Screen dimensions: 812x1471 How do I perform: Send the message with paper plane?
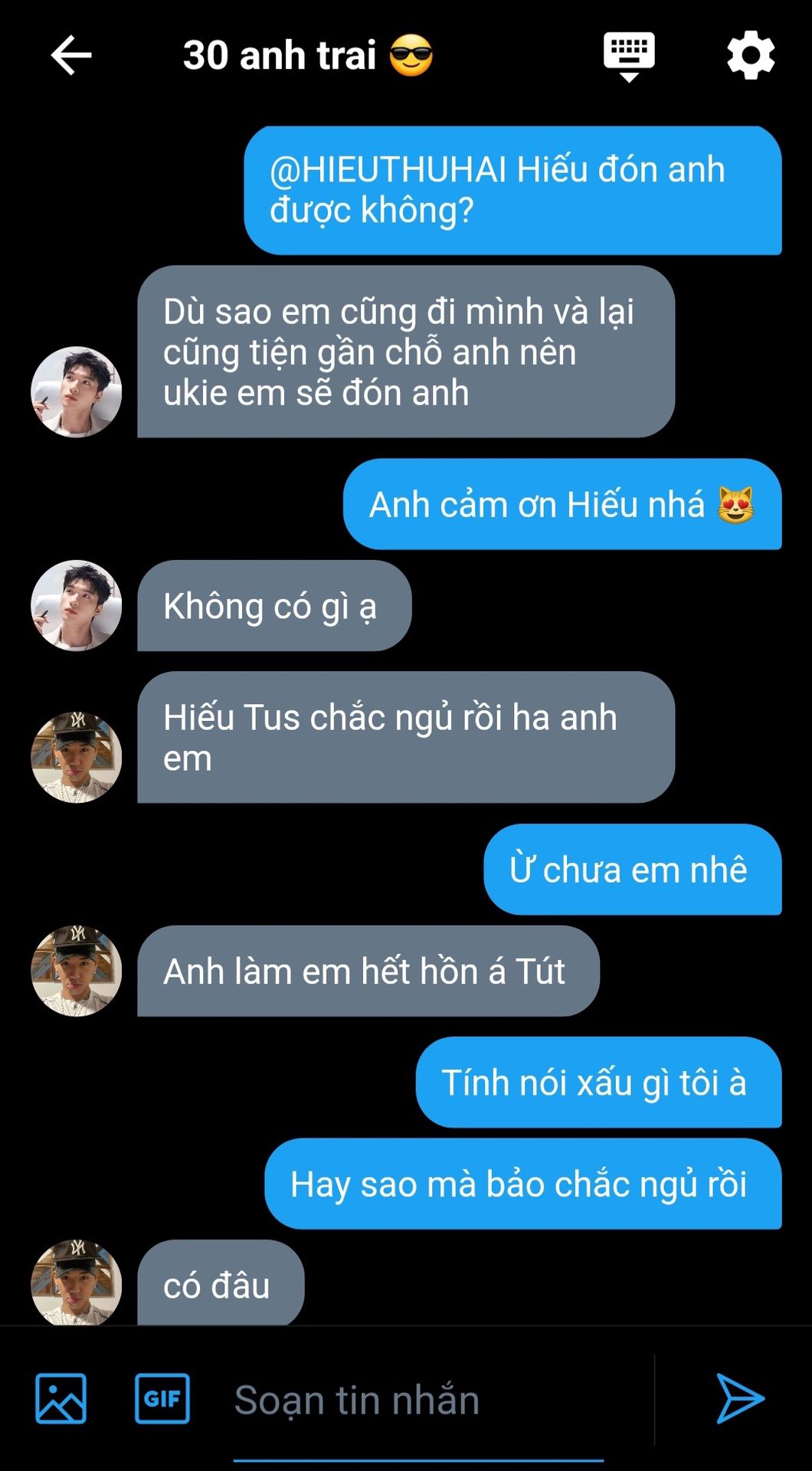739,1398
